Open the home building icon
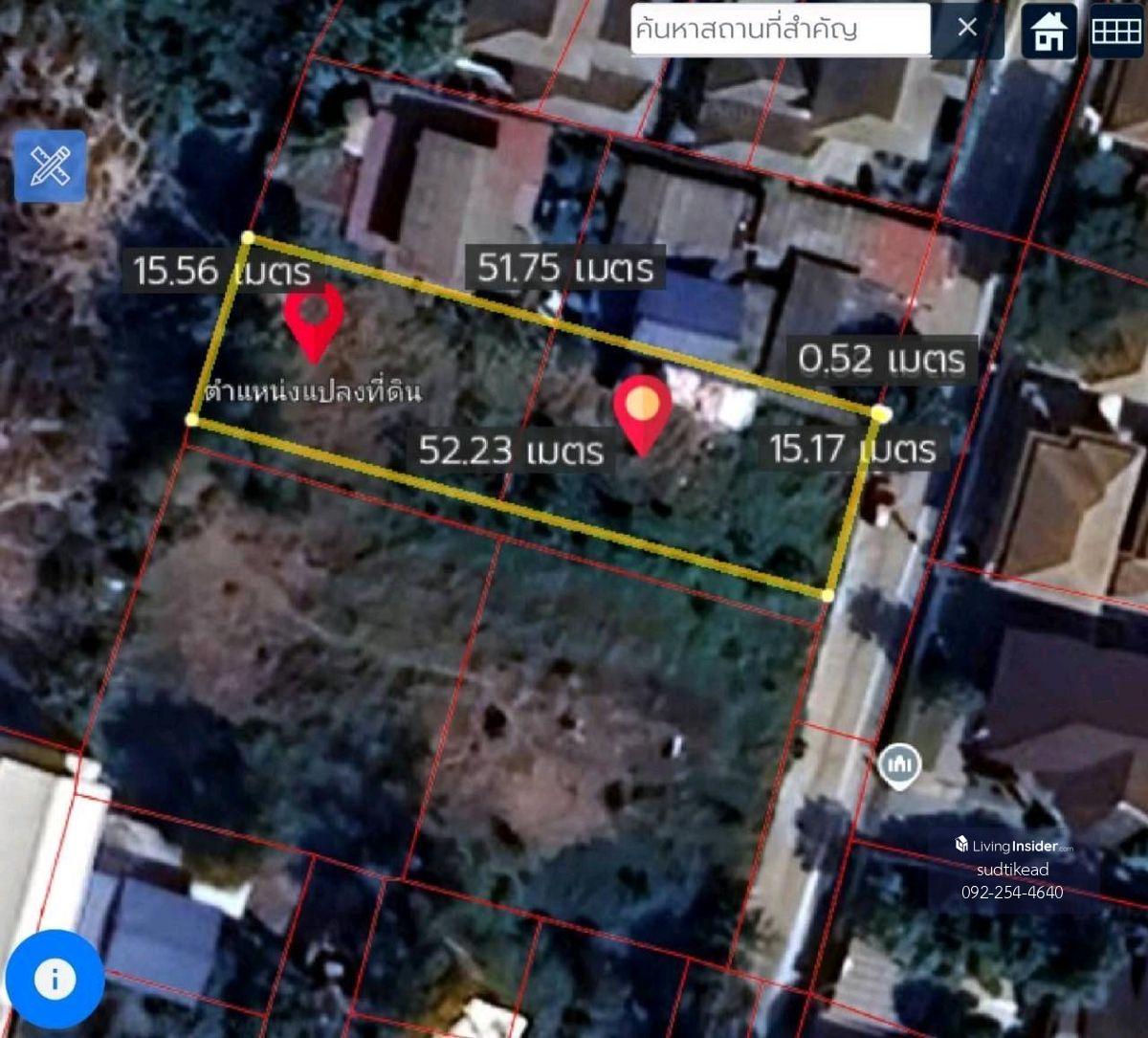 (1049, 32)
